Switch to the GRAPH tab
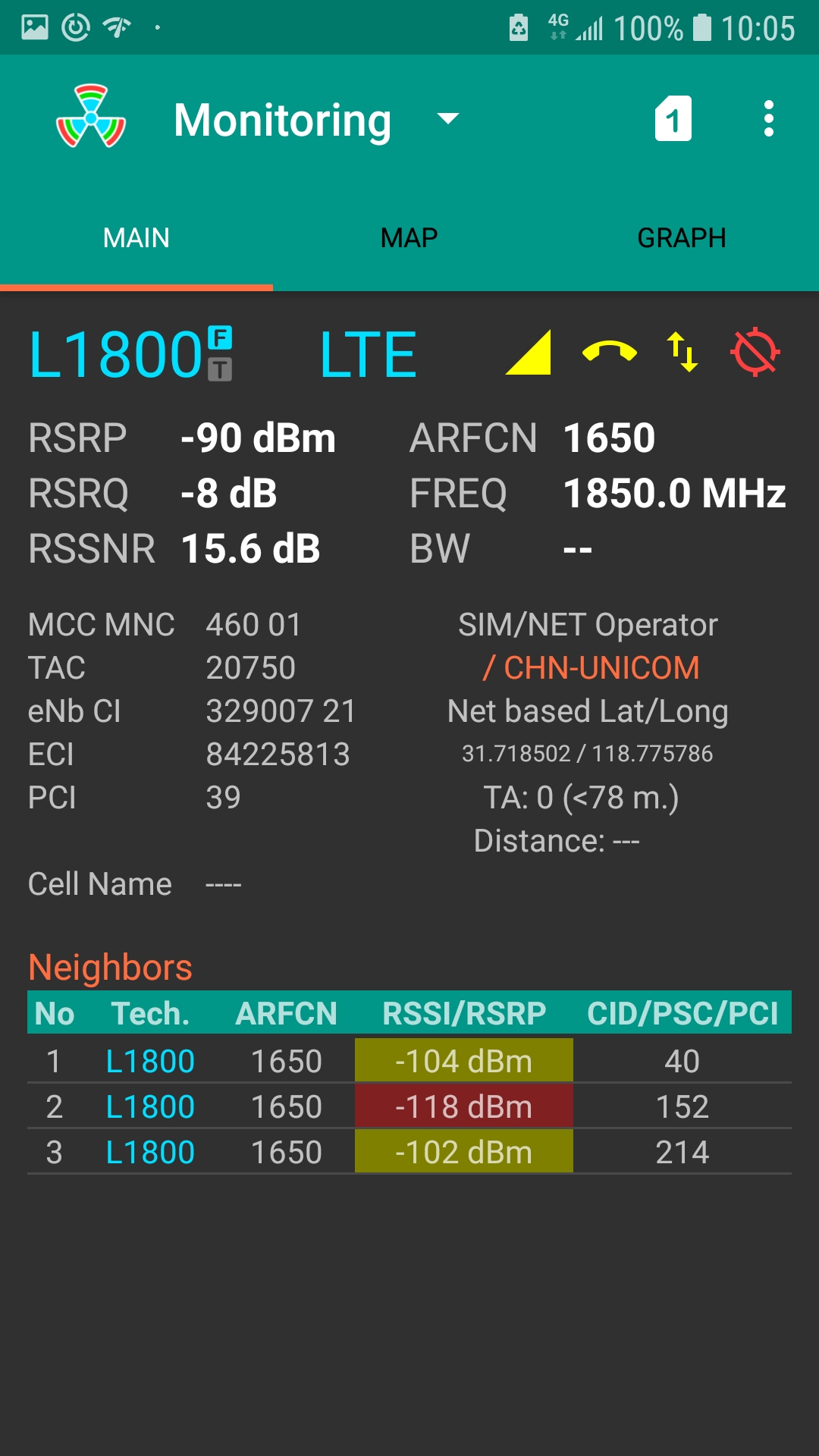Viewport: 819px width, 1456px height. (681, 238)
